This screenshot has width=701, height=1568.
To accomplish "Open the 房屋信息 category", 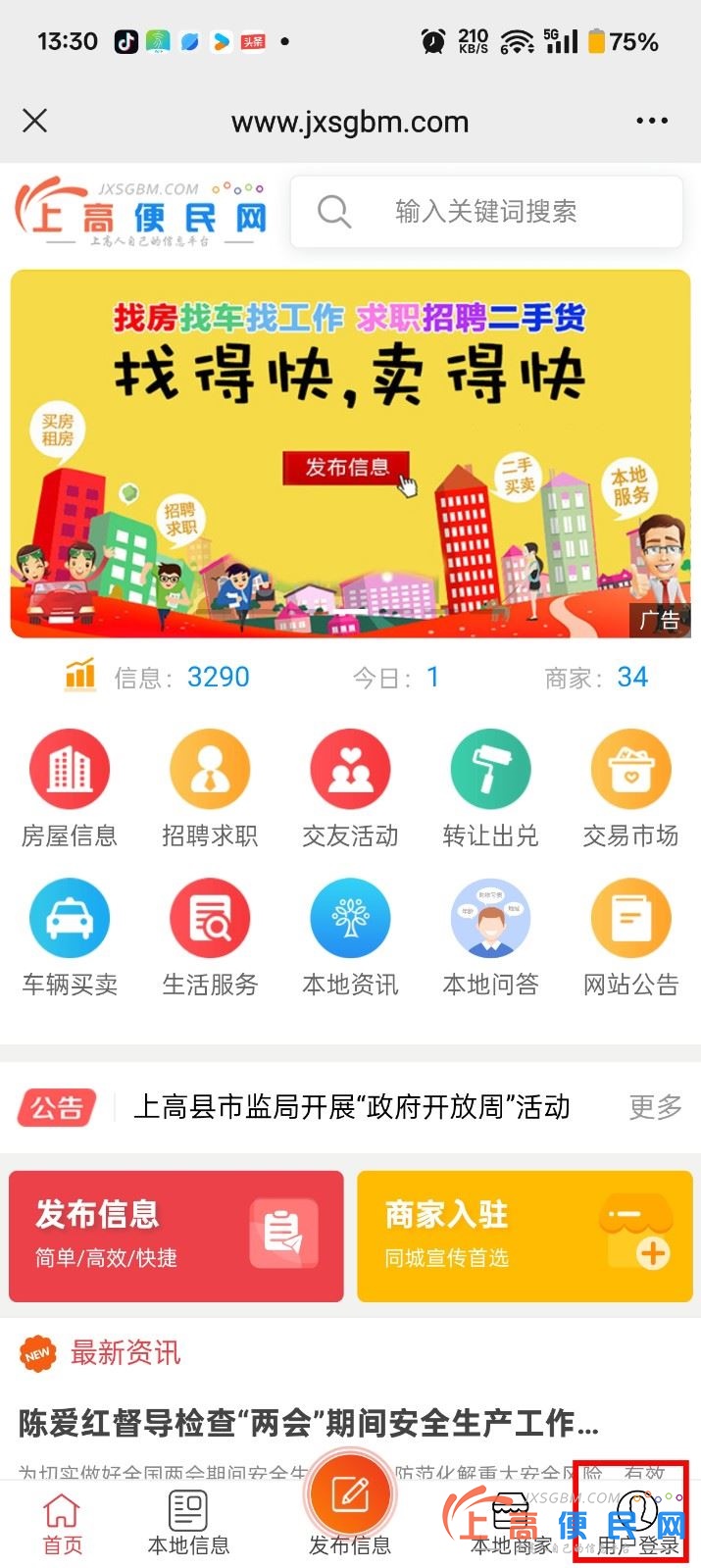I will [x=70, y=789].
